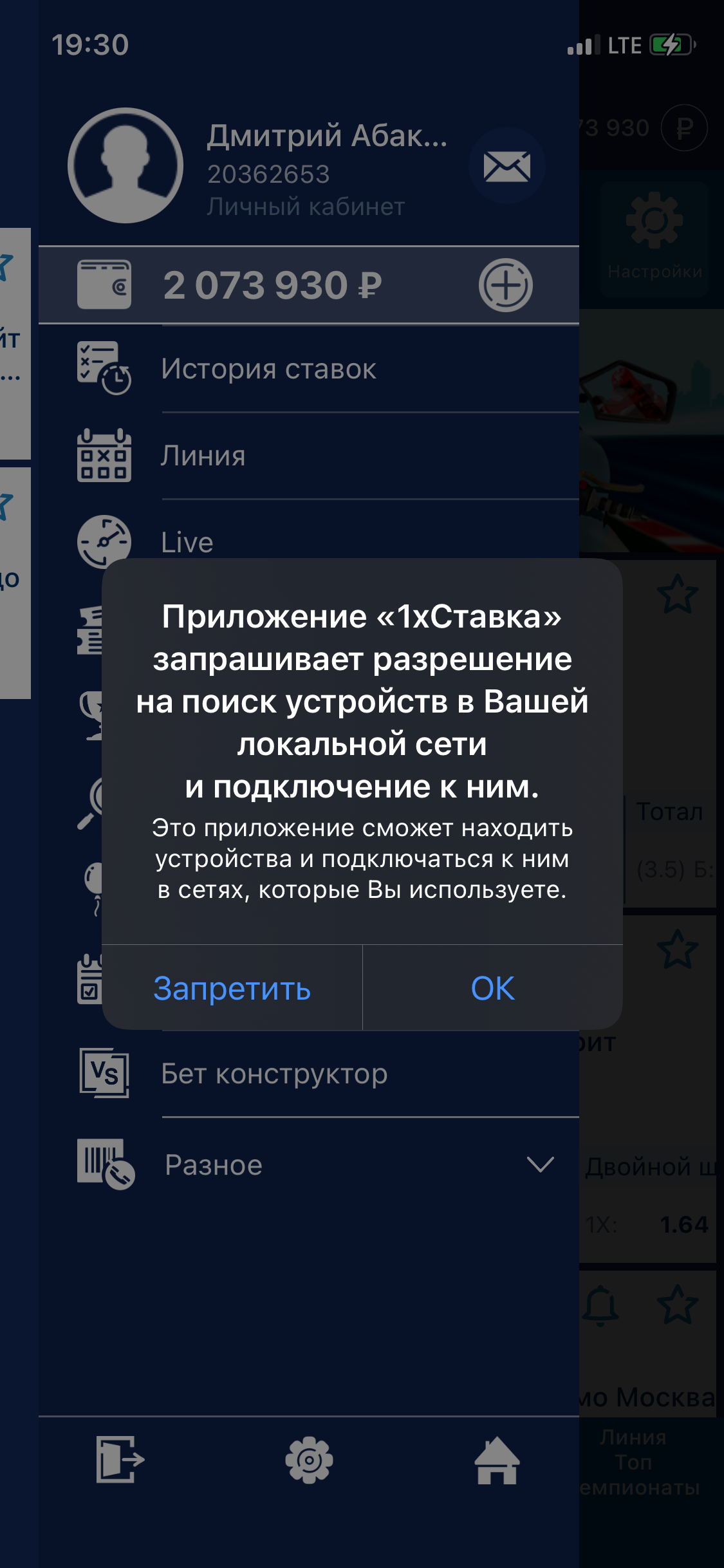The image size is (724, 1568).
Task: Log out using the exit icon
Action: pos(120,1459)
